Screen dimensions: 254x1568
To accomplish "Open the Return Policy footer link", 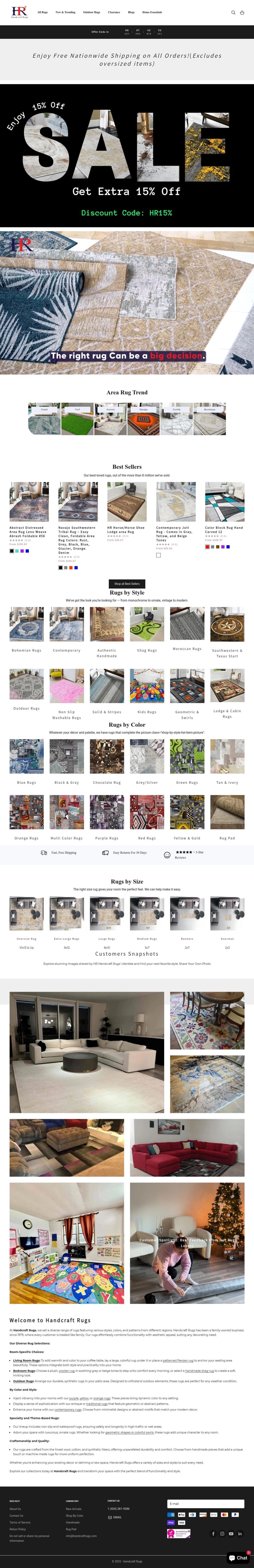I will (x=18, y=1529).
